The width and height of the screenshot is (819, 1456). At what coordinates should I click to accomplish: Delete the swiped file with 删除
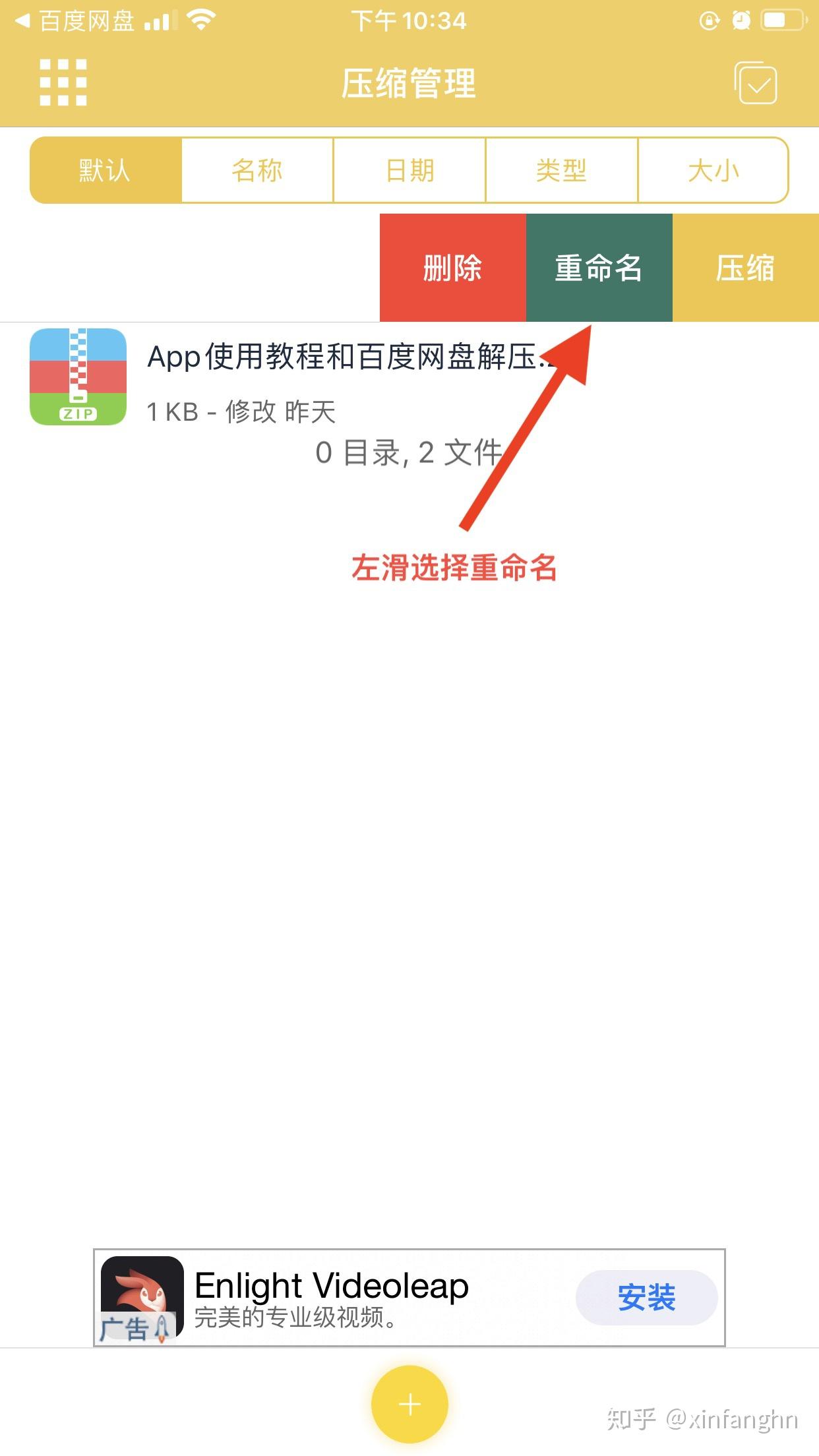click(453, 268)
